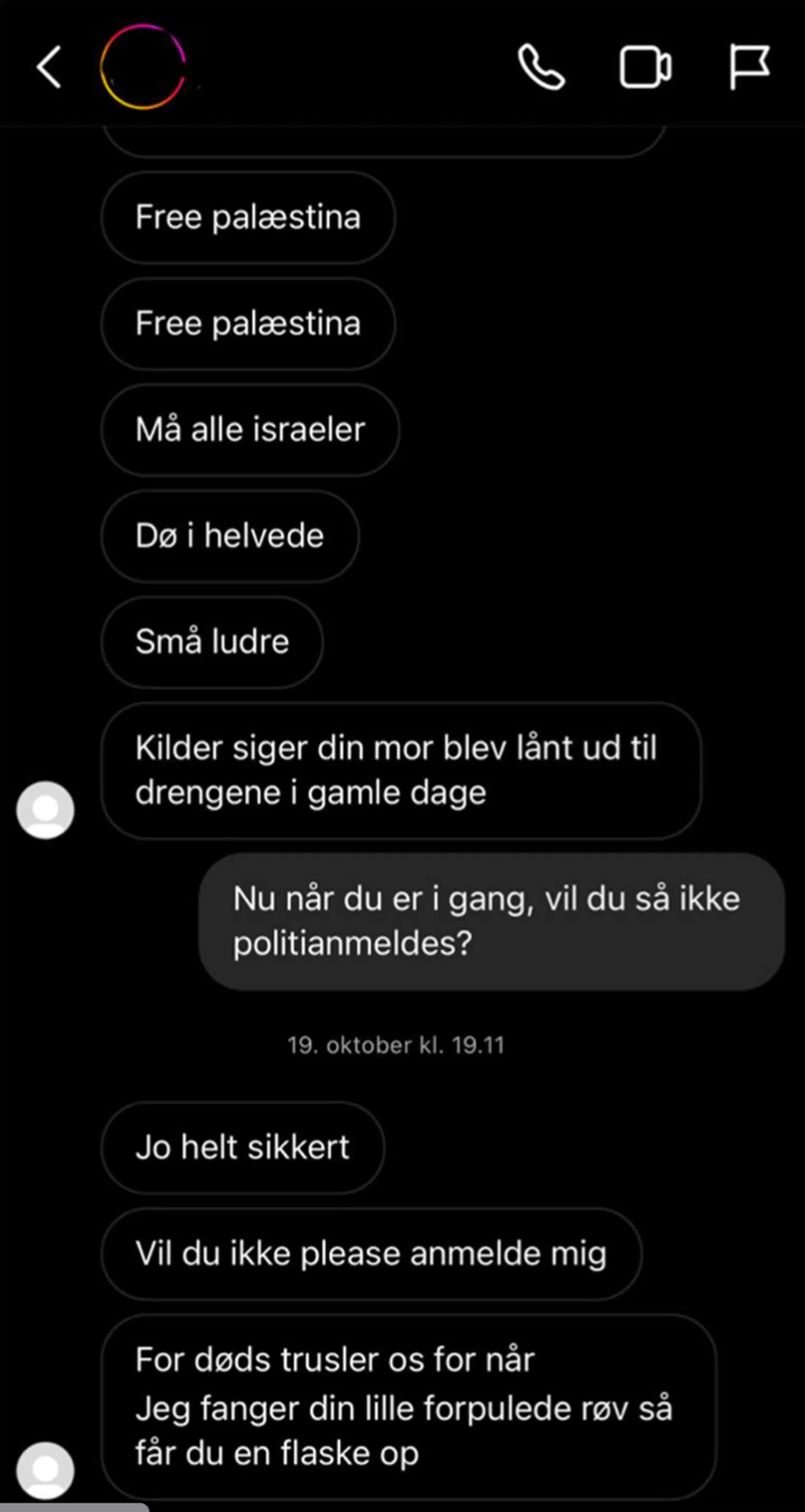The width and height of the screenshot is (805, 1512).
Task: Tap the 'Dø i helvede' message bubble
Action: (229, 535)
